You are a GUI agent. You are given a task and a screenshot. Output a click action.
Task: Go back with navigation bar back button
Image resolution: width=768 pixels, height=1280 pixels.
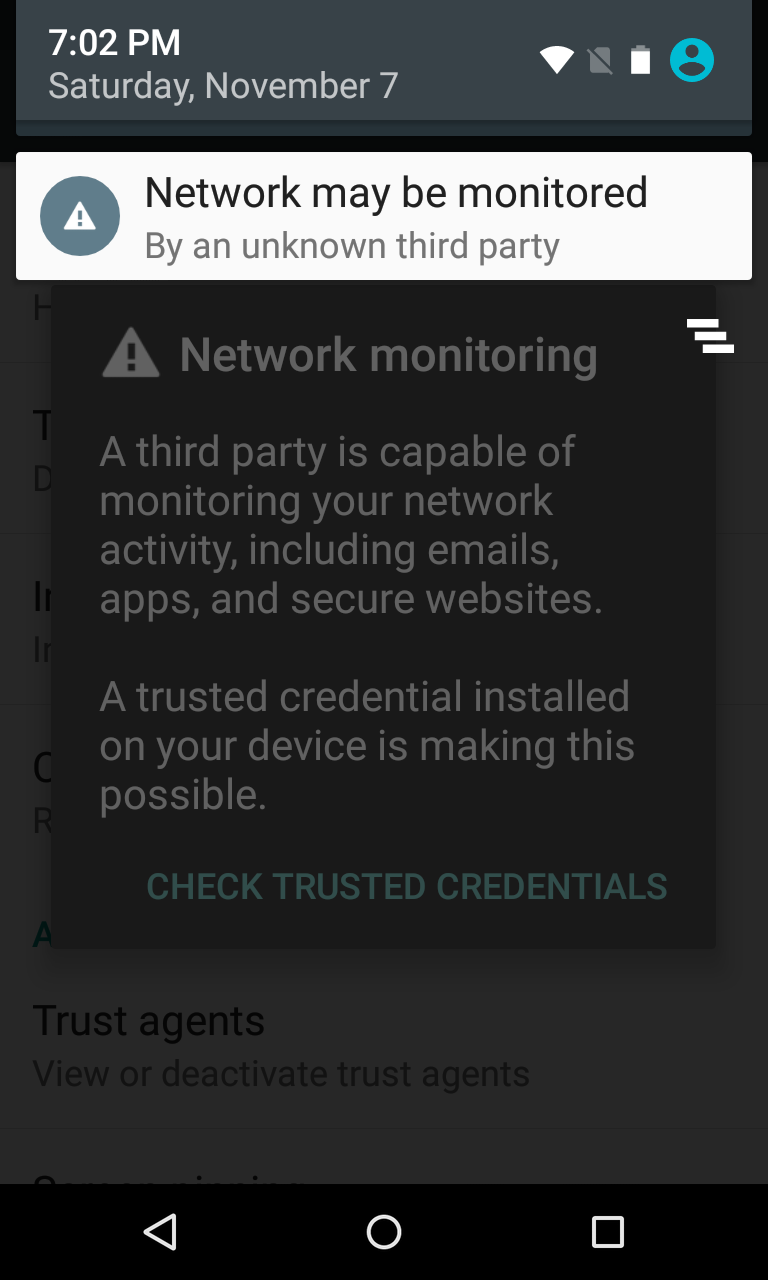coord(160,1232)
